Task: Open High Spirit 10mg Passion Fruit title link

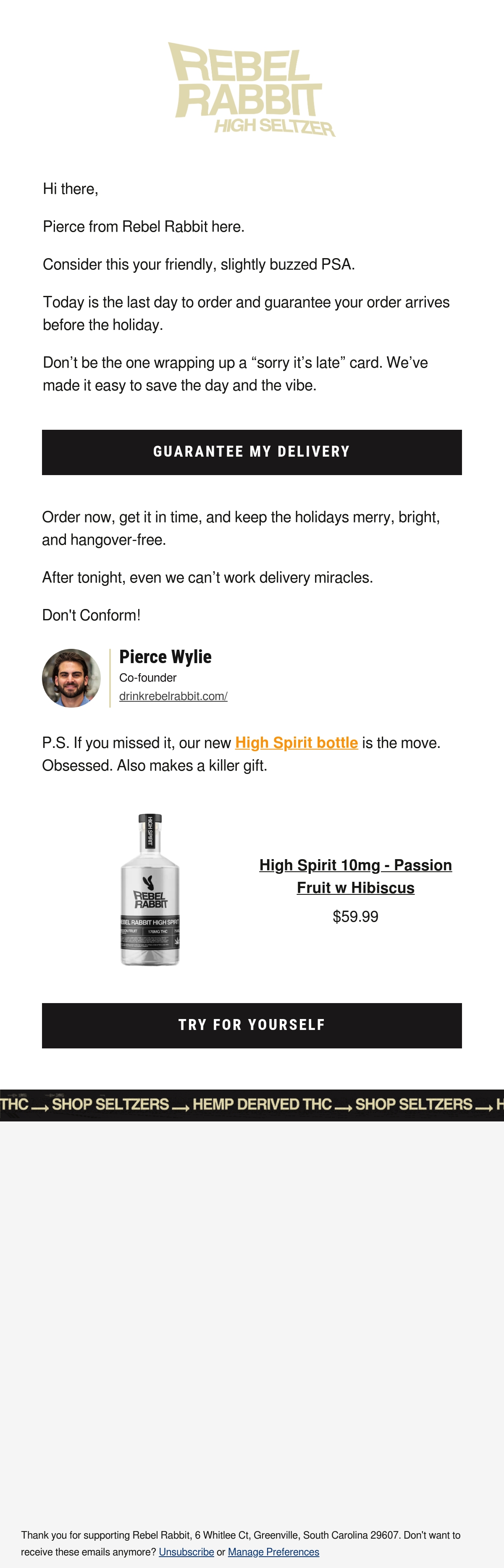Action: point(355,876)
